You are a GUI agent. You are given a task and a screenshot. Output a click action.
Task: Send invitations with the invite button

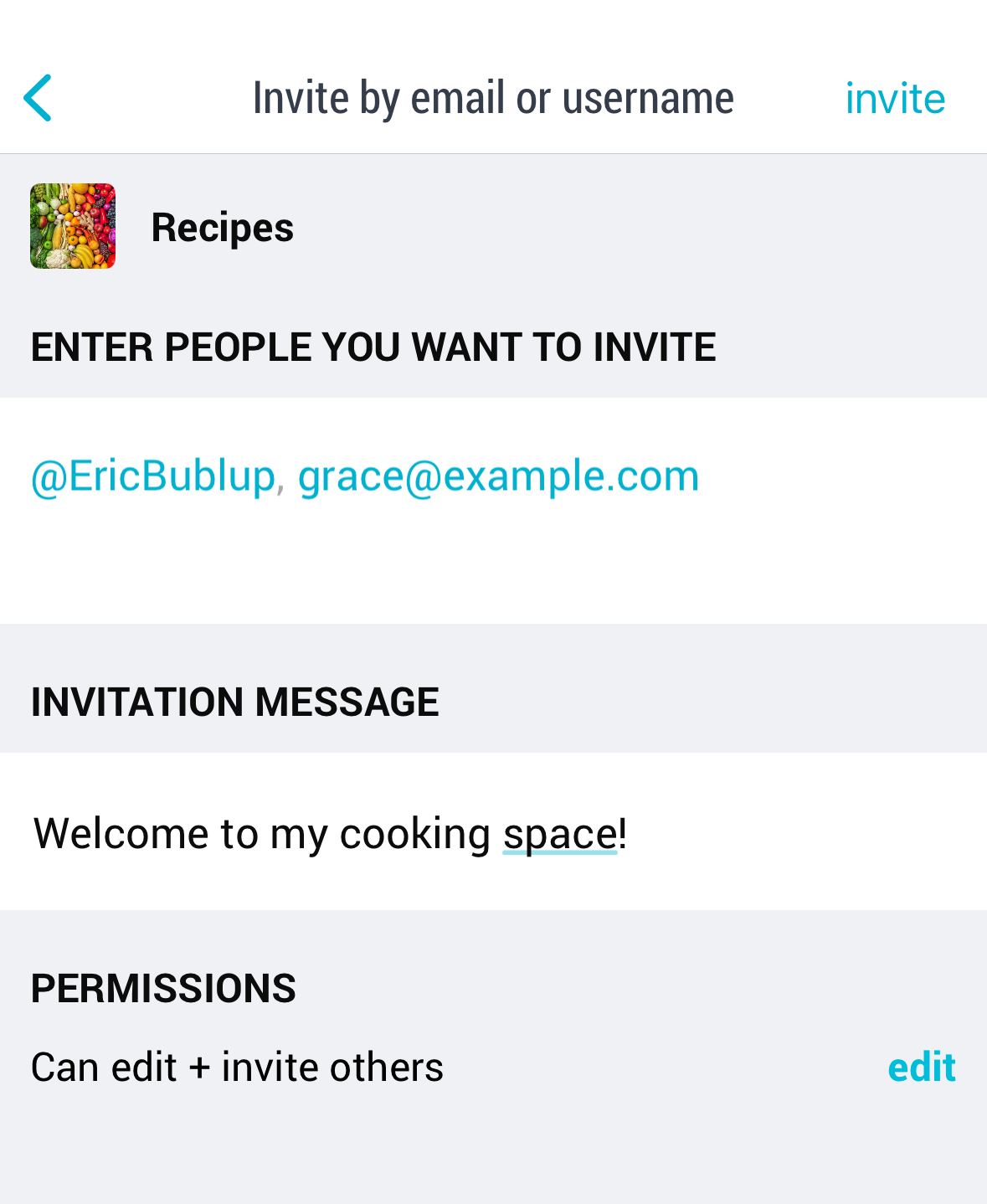[895, 99]
